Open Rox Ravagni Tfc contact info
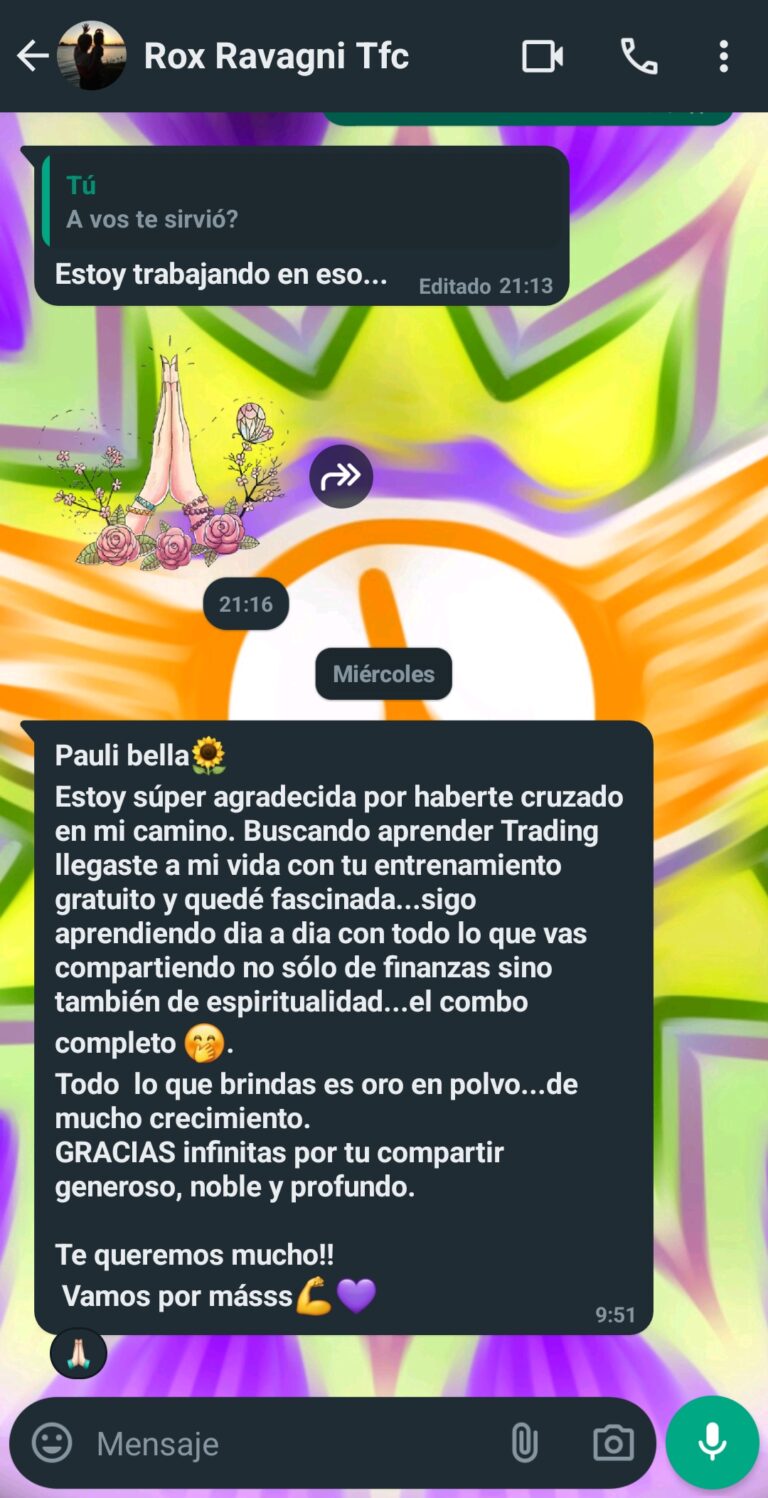Viewport: 768px width, 1498px height. click(277, 56)
